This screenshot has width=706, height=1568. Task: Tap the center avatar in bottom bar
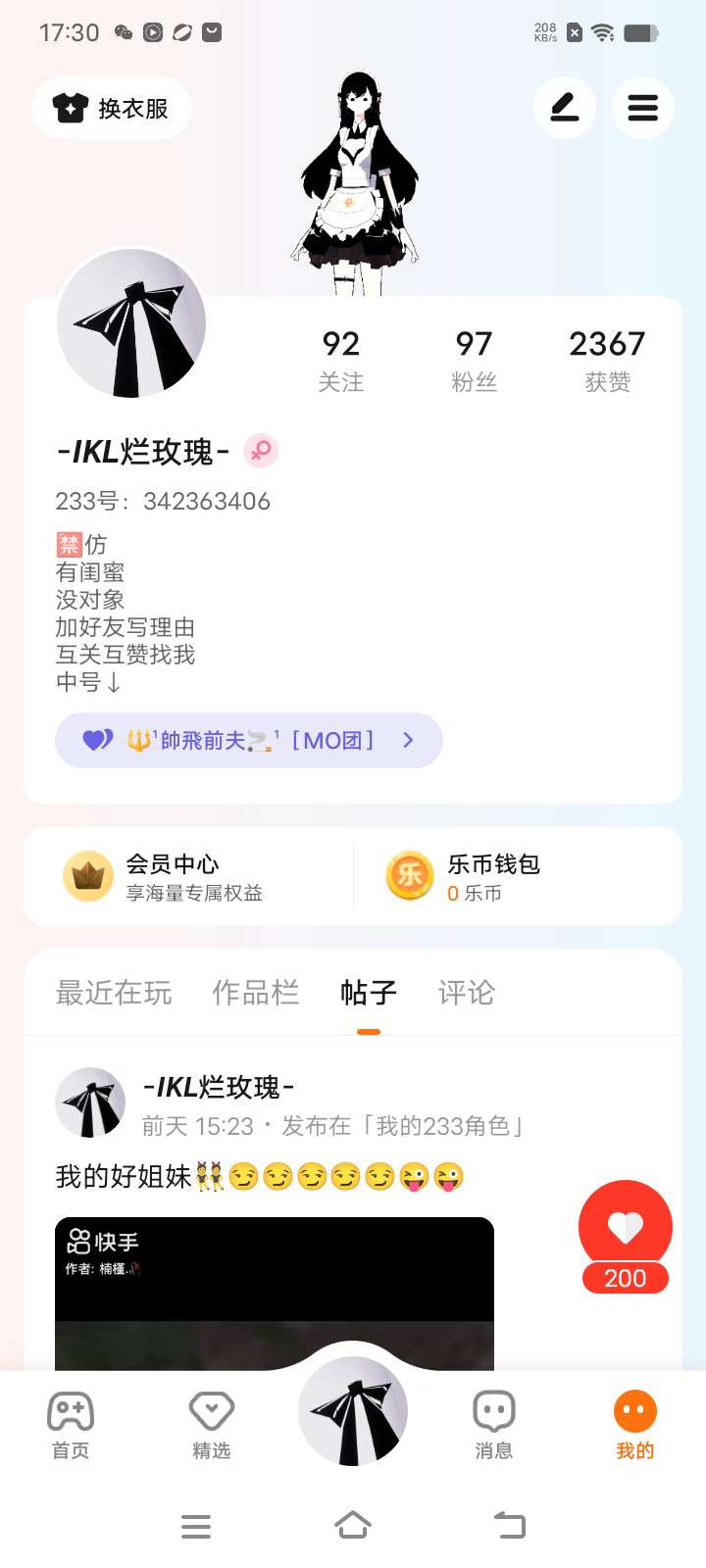[353, 1411]
